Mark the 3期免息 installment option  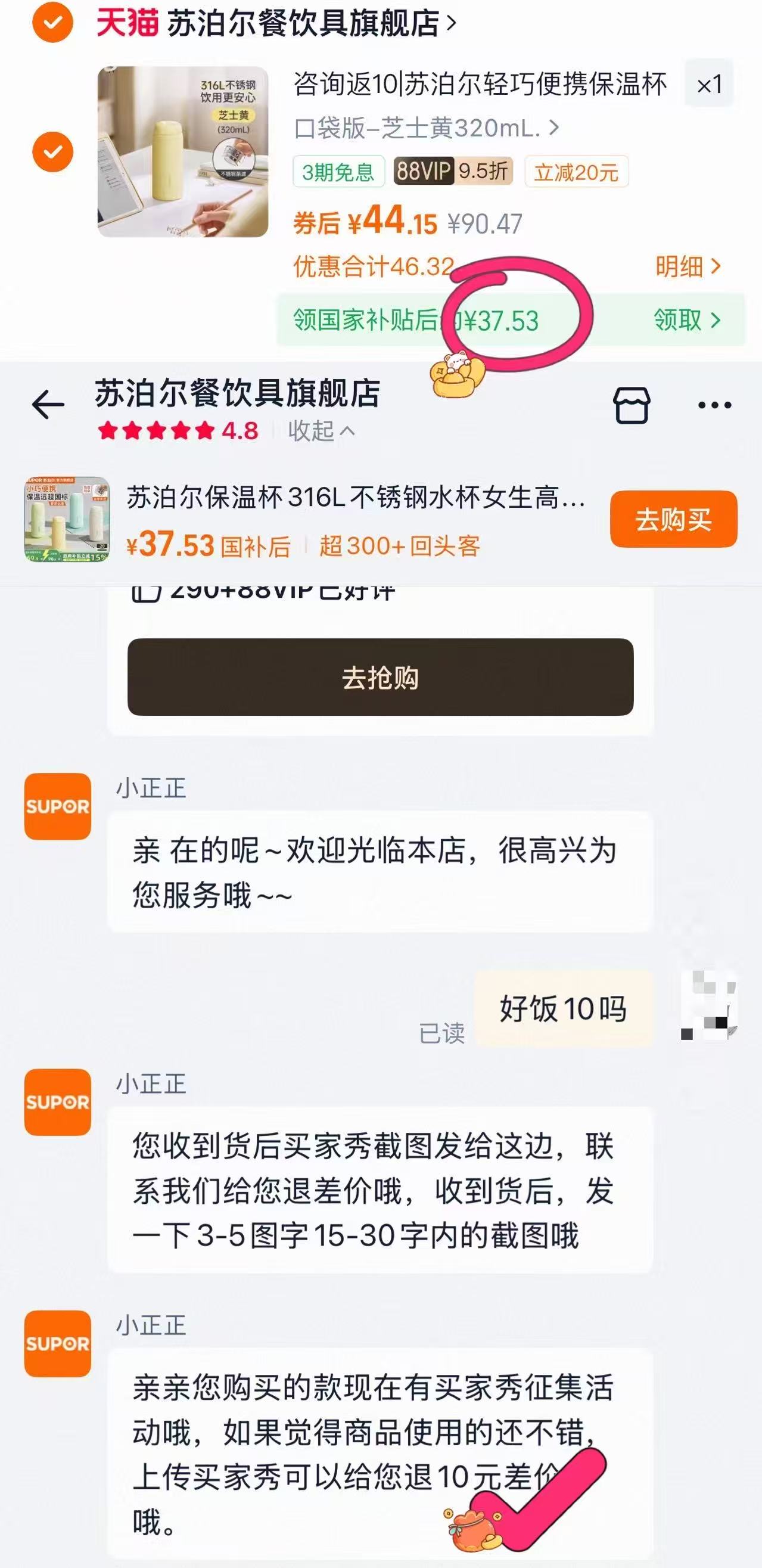pos(337,172)
